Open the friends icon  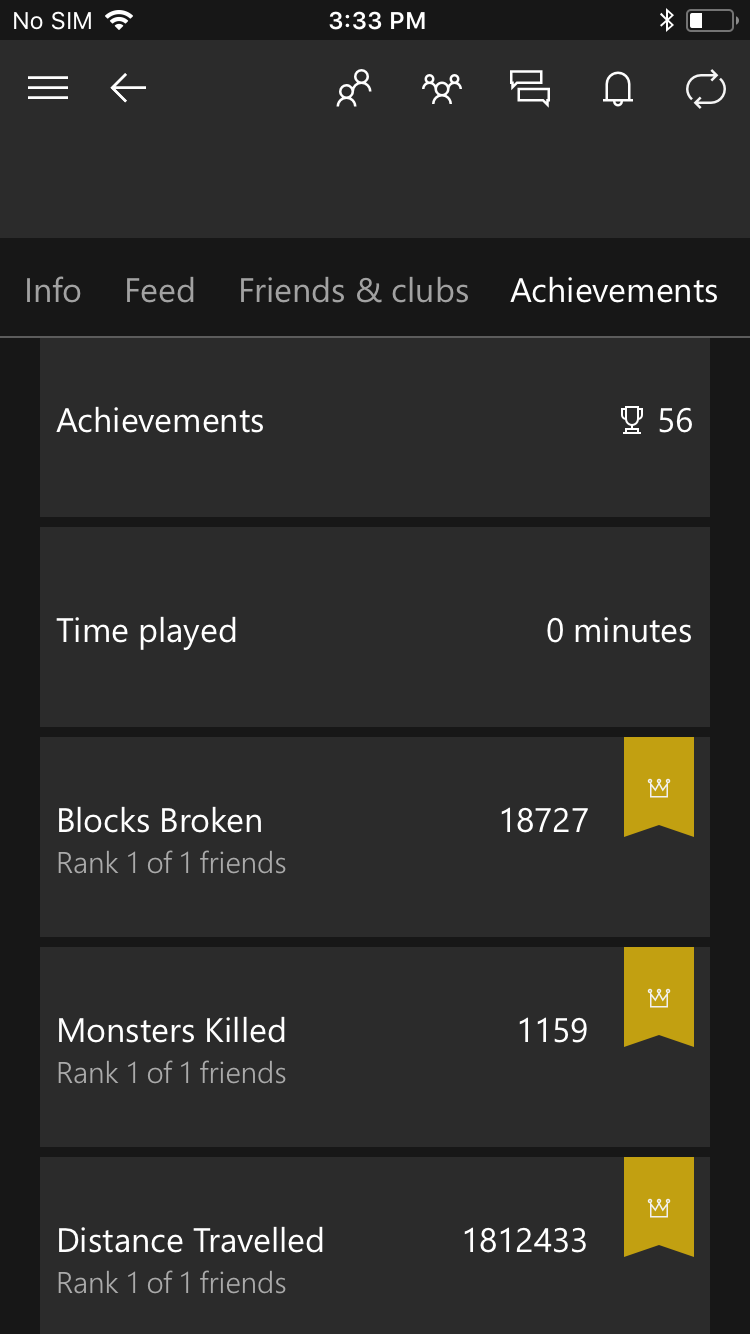tap(354, 89)
